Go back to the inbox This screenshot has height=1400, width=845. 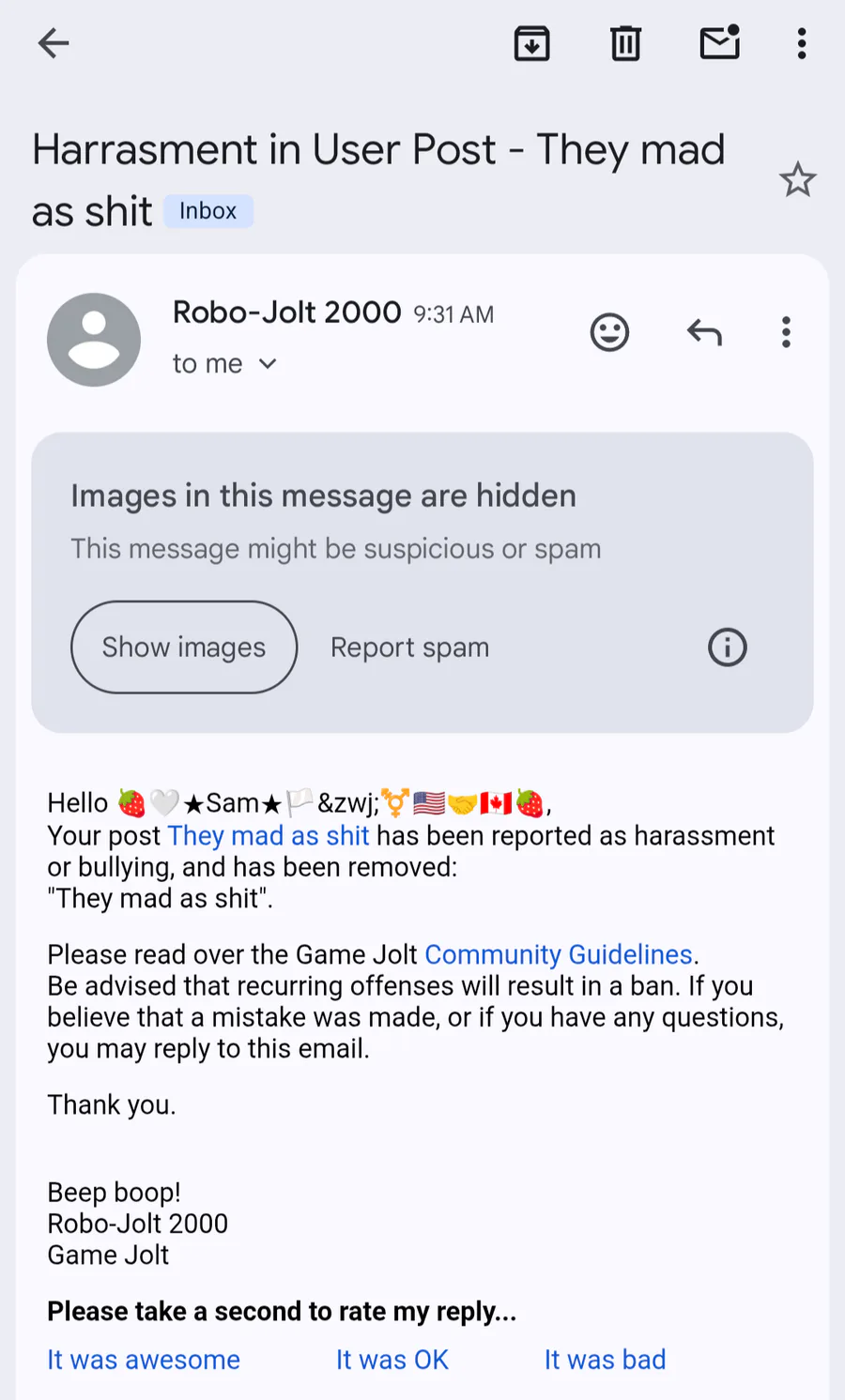click(54, 43)
